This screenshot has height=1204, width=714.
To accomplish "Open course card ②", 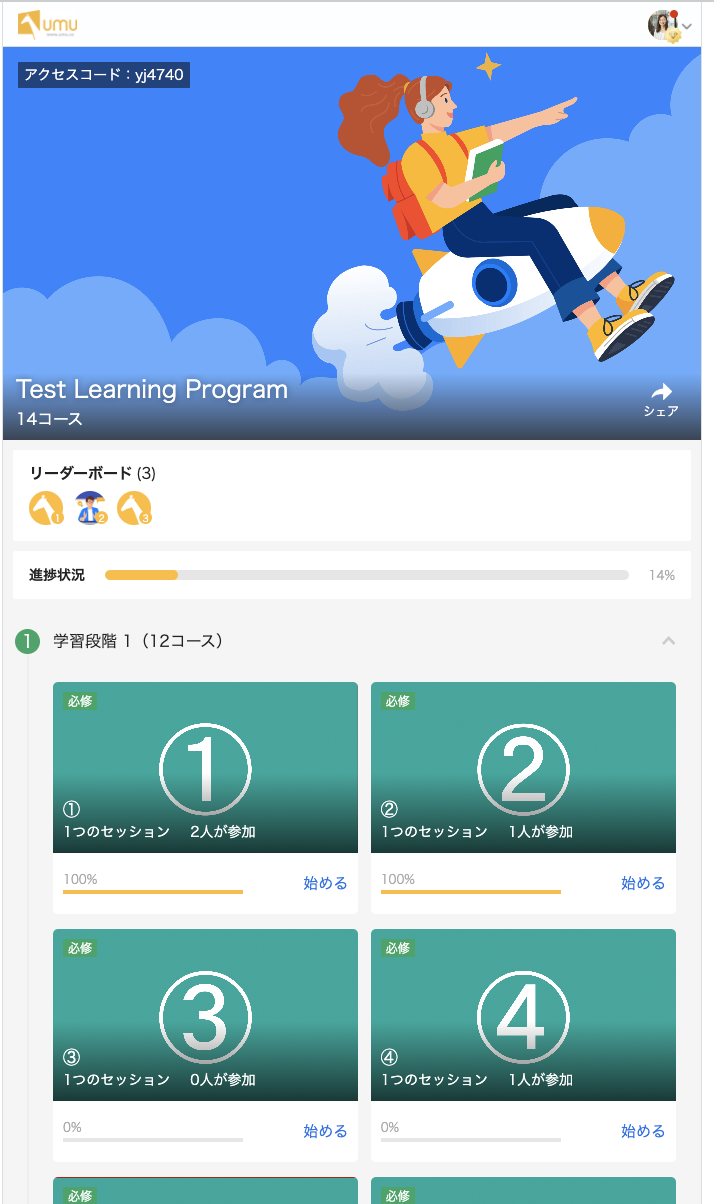I will click(x=523, y=767).
